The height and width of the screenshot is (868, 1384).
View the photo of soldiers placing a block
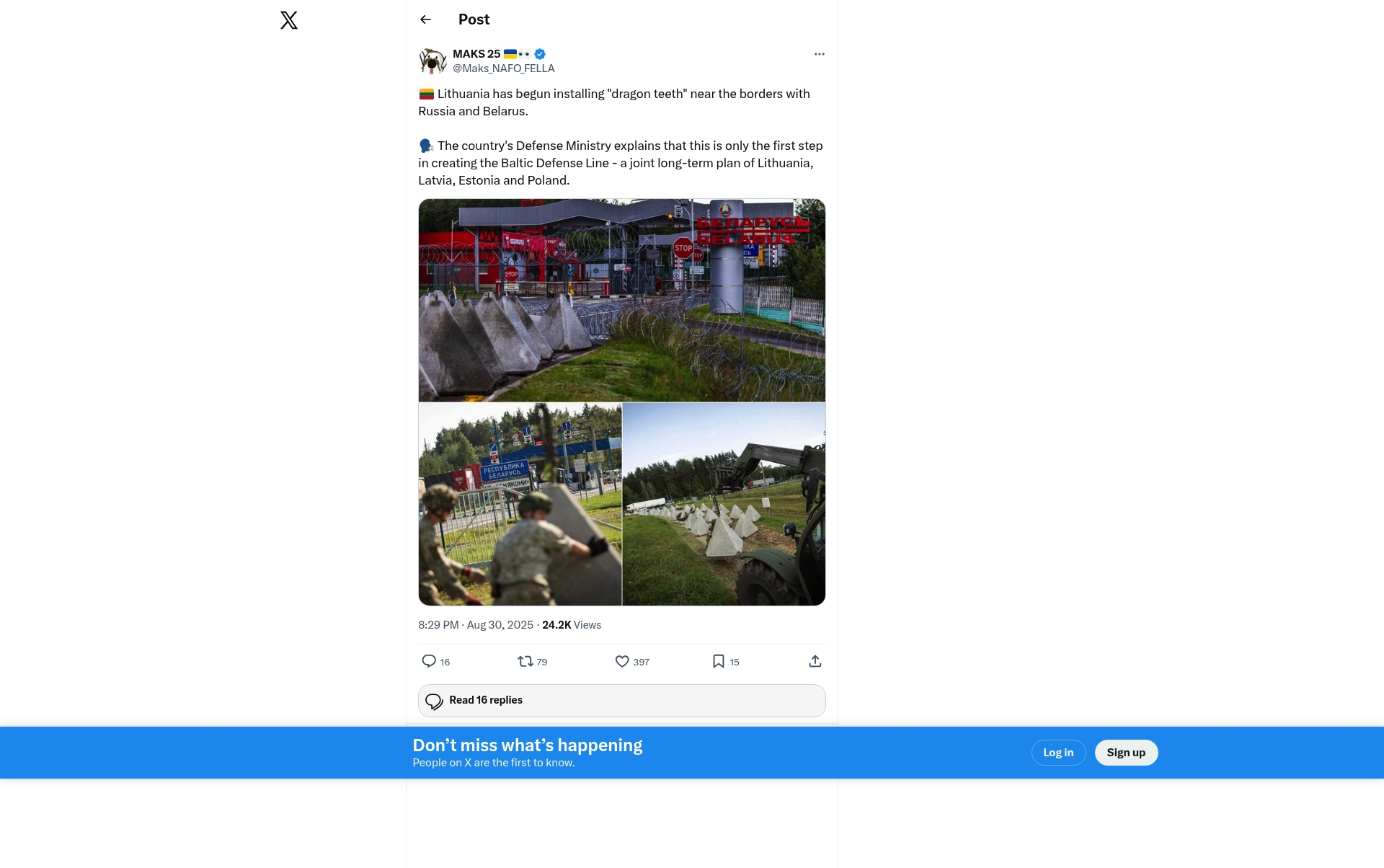520,504
